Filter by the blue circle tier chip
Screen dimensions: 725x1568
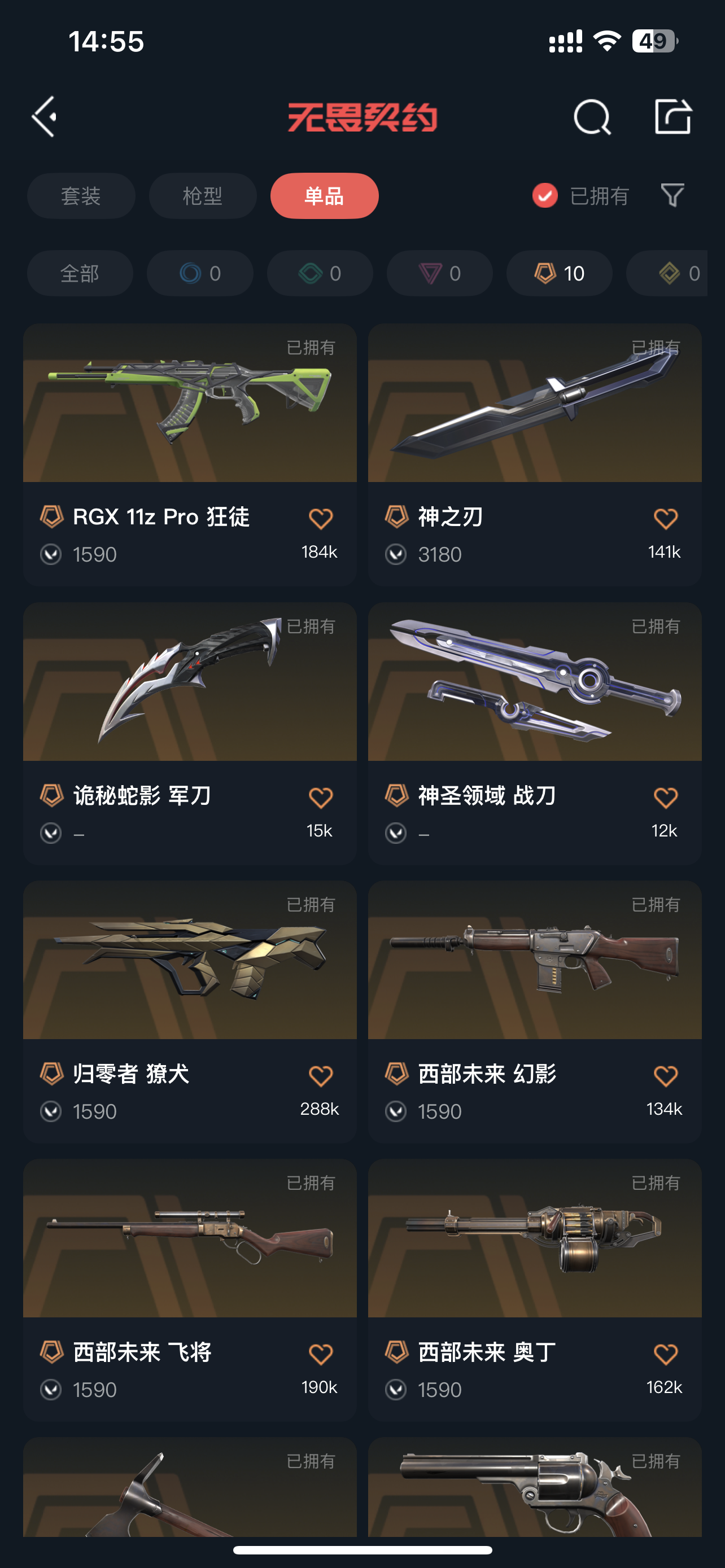200,273
